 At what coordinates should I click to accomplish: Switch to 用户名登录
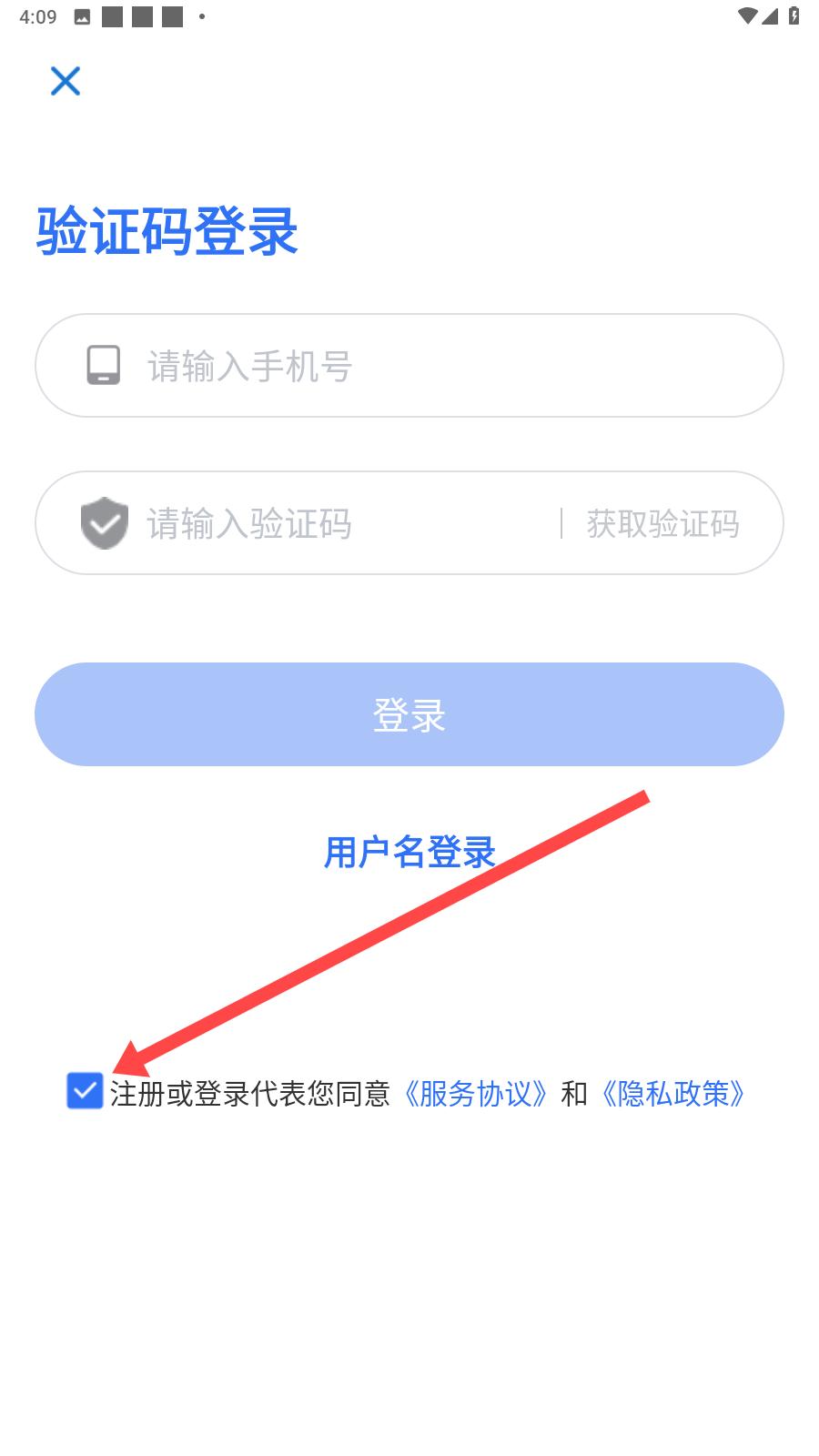409,853
